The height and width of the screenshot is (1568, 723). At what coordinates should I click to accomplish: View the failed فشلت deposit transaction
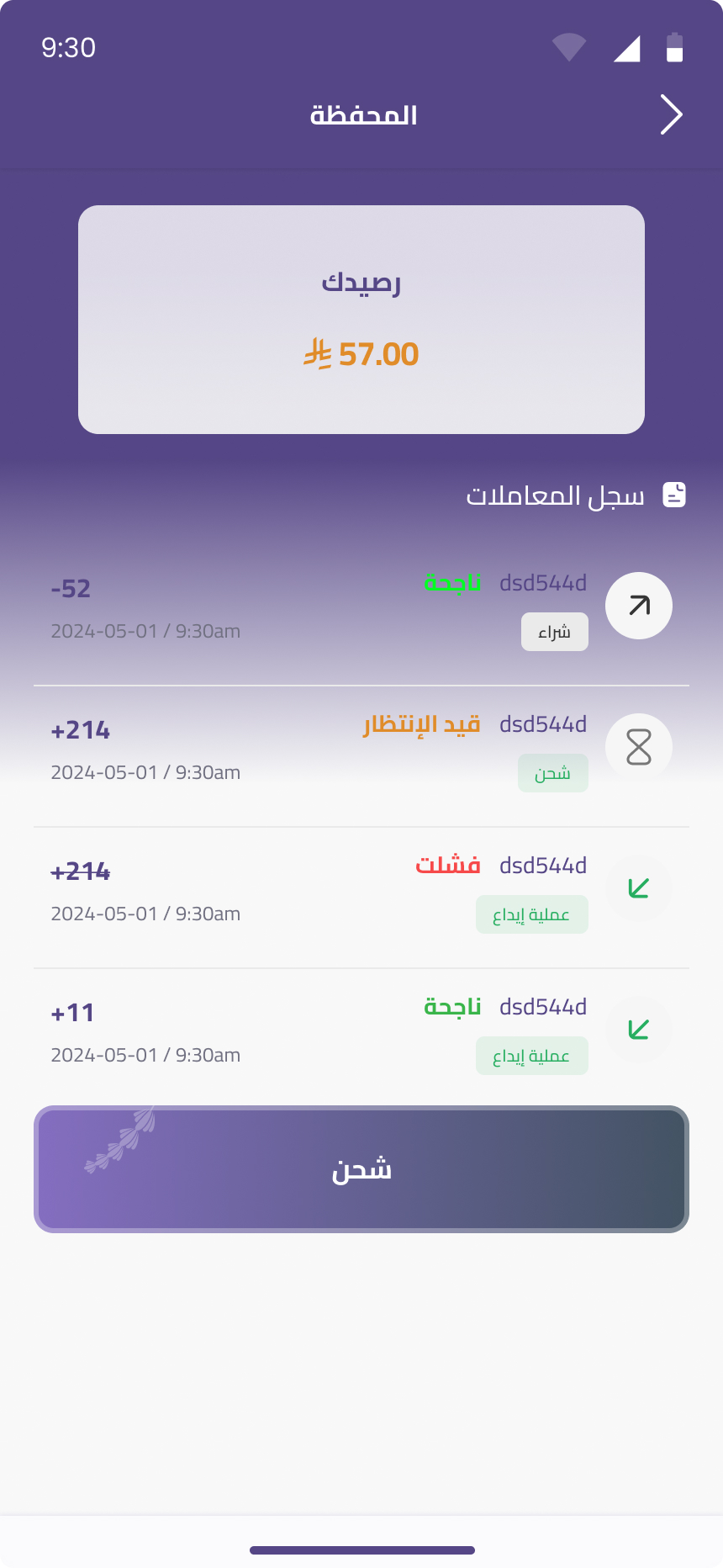pos(361,890)
